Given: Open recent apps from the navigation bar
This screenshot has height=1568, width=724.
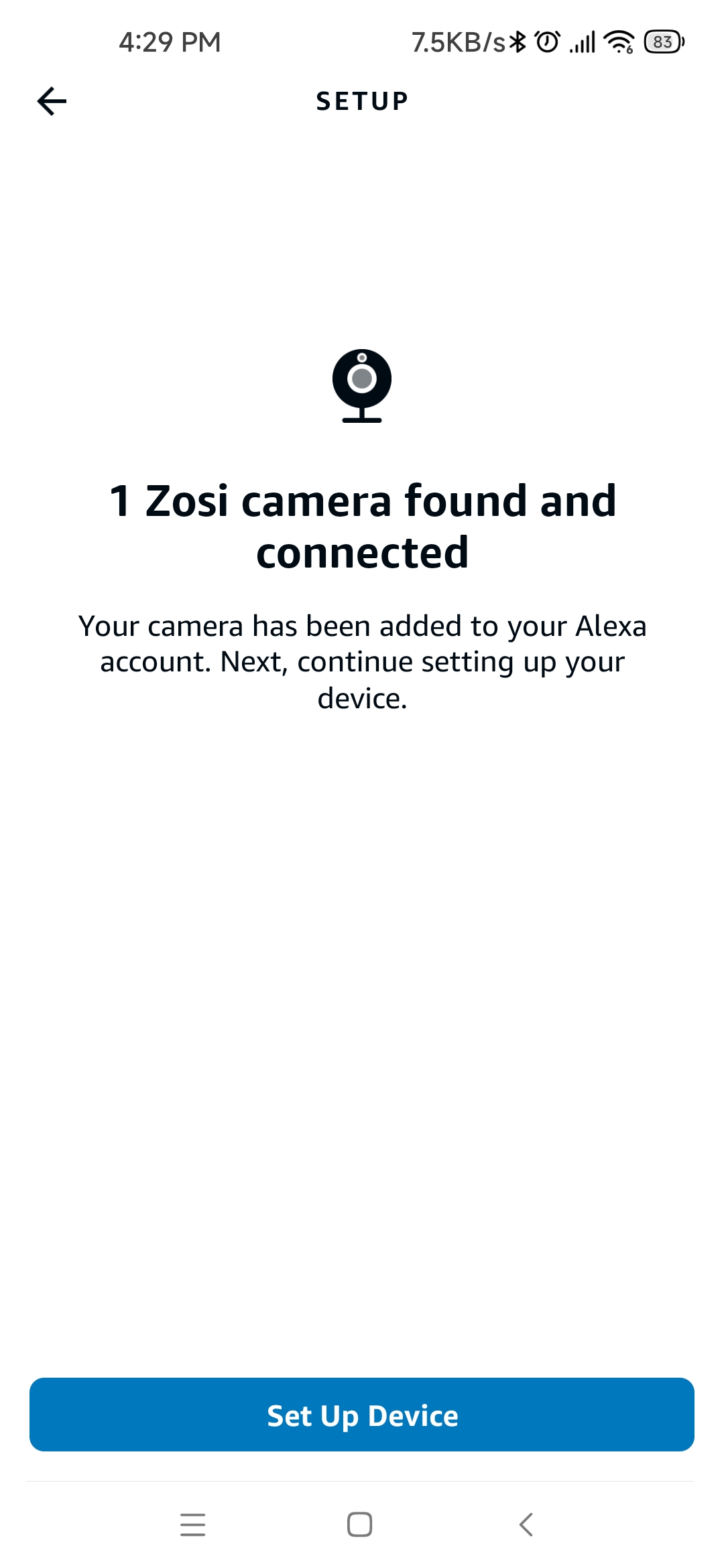Looking at the screenshot, I should pyautogui.click(x=193, y=1524).
